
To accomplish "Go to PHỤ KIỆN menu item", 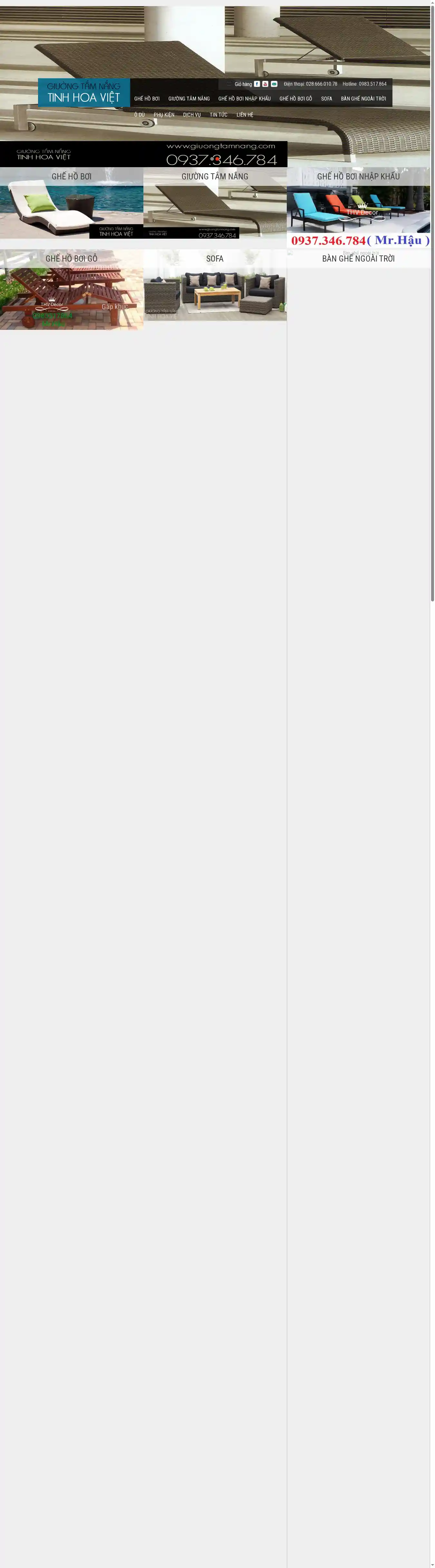I will click(x=164, y=115).
